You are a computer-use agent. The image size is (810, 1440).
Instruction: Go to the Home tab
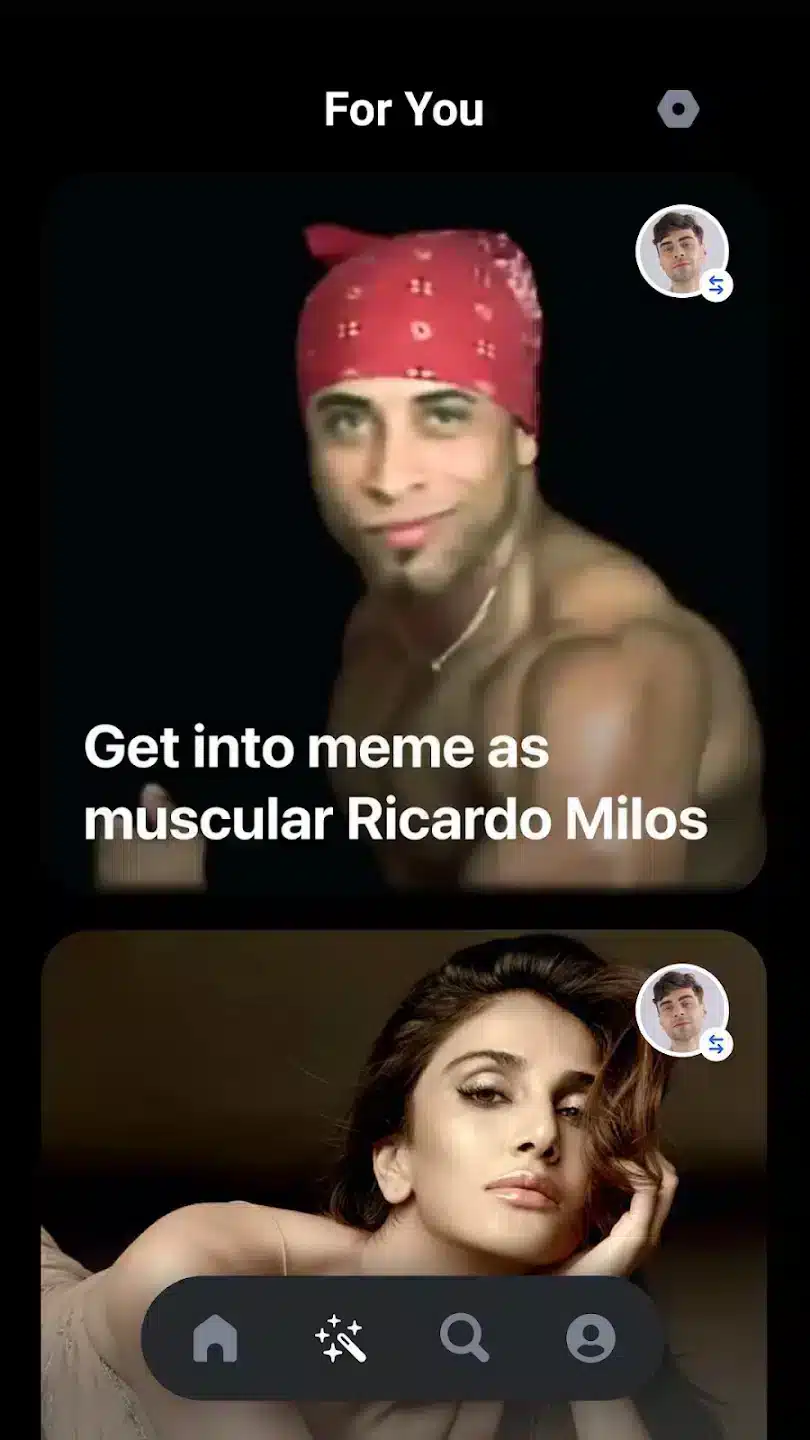pyautogui.click(x=215, y=1338)
